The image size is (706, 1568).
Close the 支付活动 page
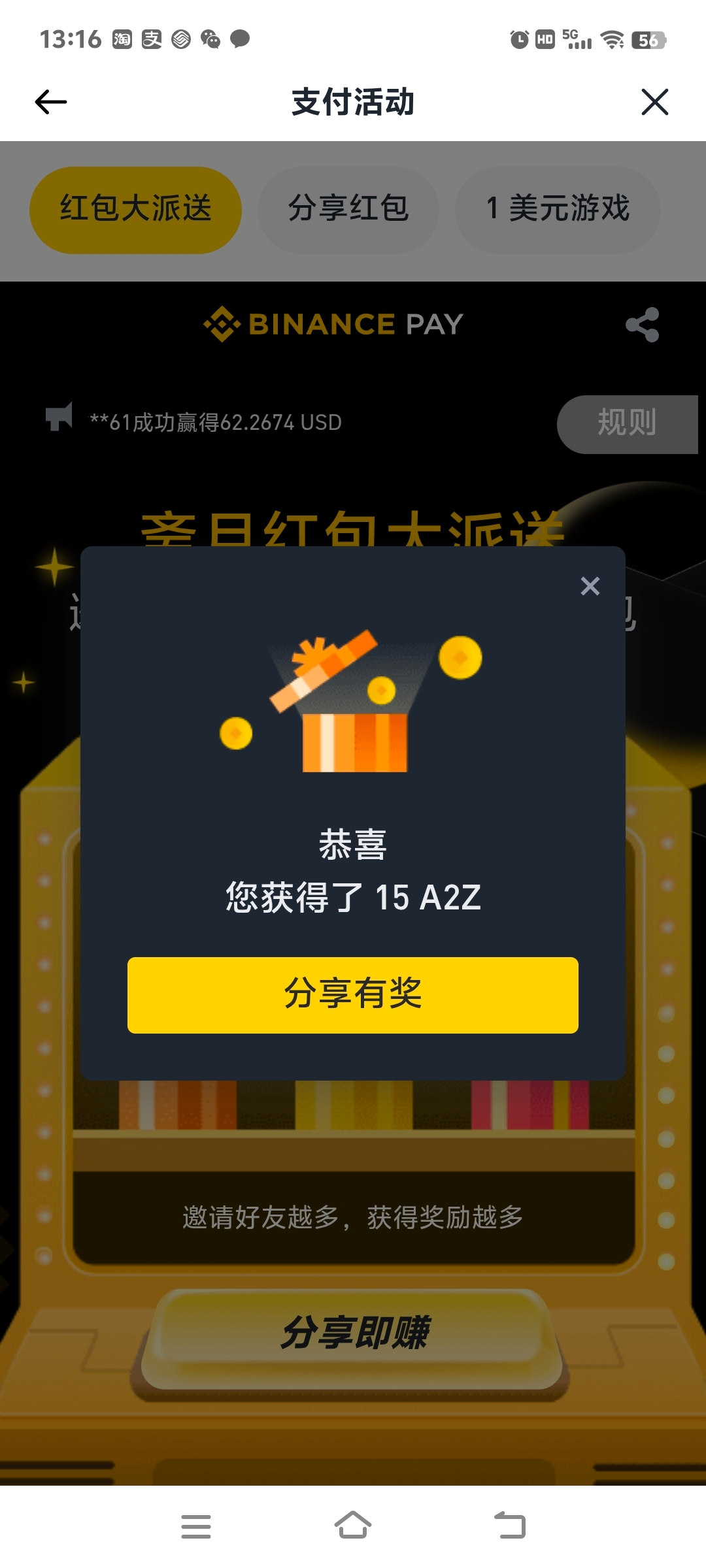[654, 103]
